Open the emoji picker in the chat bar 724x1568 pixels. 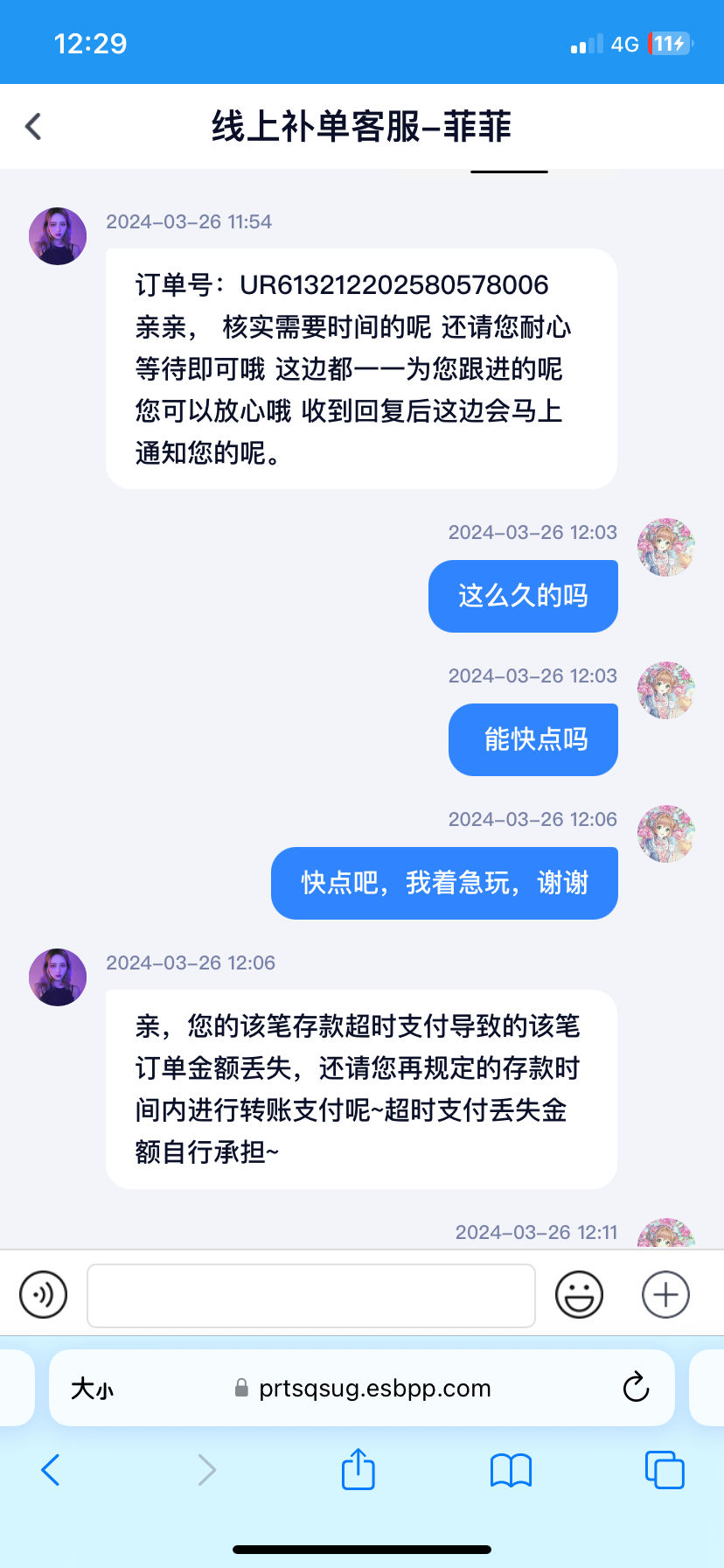(579, 1294)
